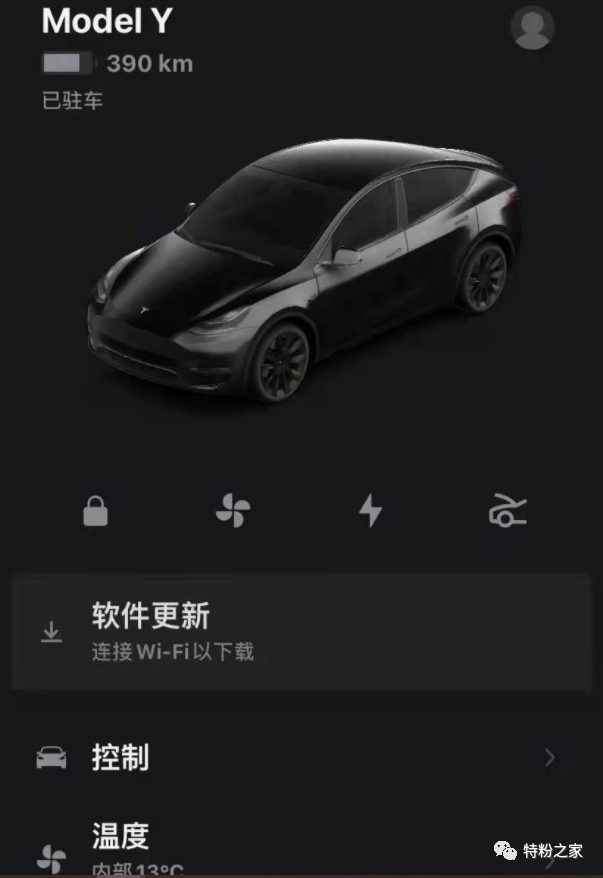Screen dimensions: 603x878
Task: Open the 控制 controls row
Action: click(300, 758)
